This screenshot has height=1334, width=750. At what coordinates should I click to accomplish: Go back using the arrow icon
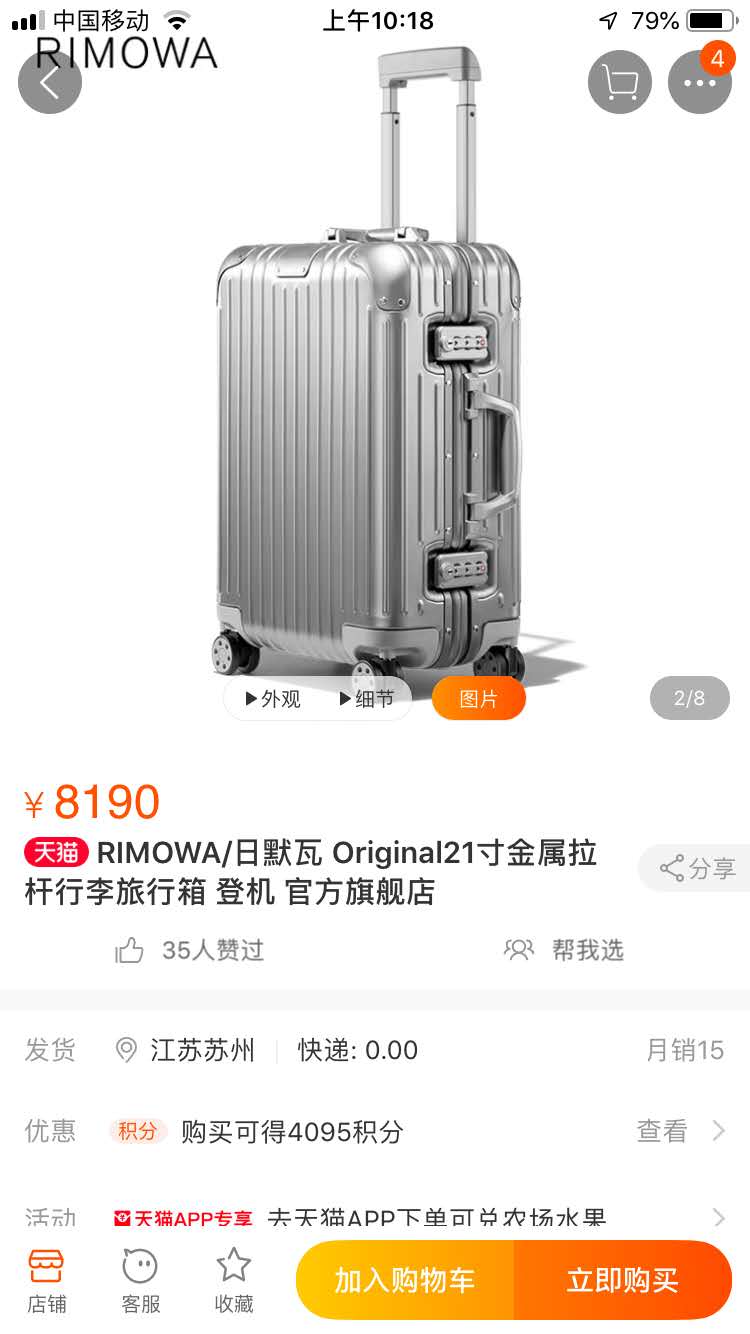(49, 81)
